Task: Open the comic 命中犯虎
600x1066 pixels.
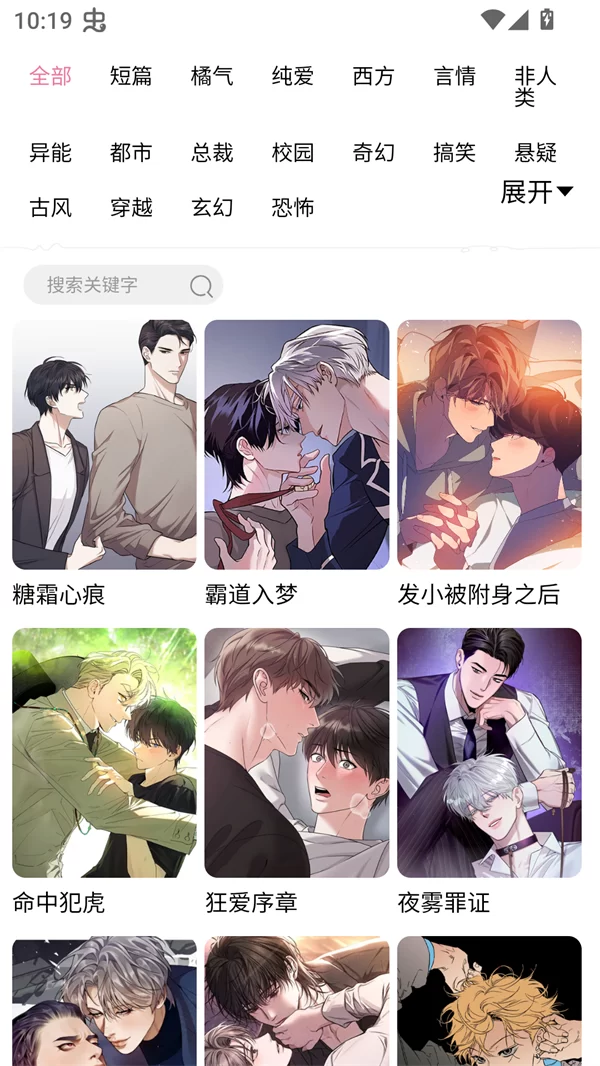Action: click(104, 752)
